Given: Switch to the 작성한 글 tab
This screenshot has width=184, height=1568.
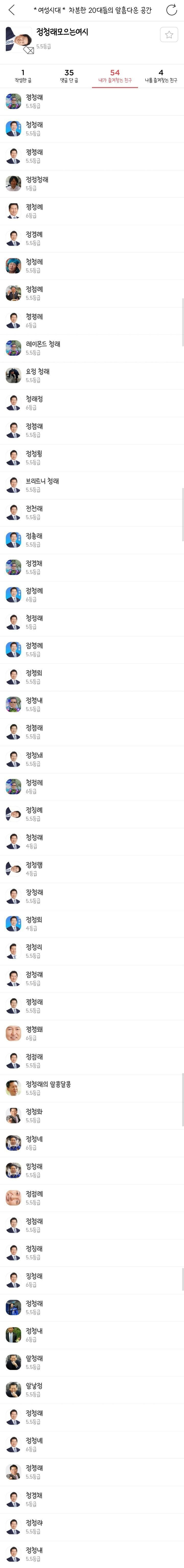Looking at the screenshot, I should tap(23, 76).
